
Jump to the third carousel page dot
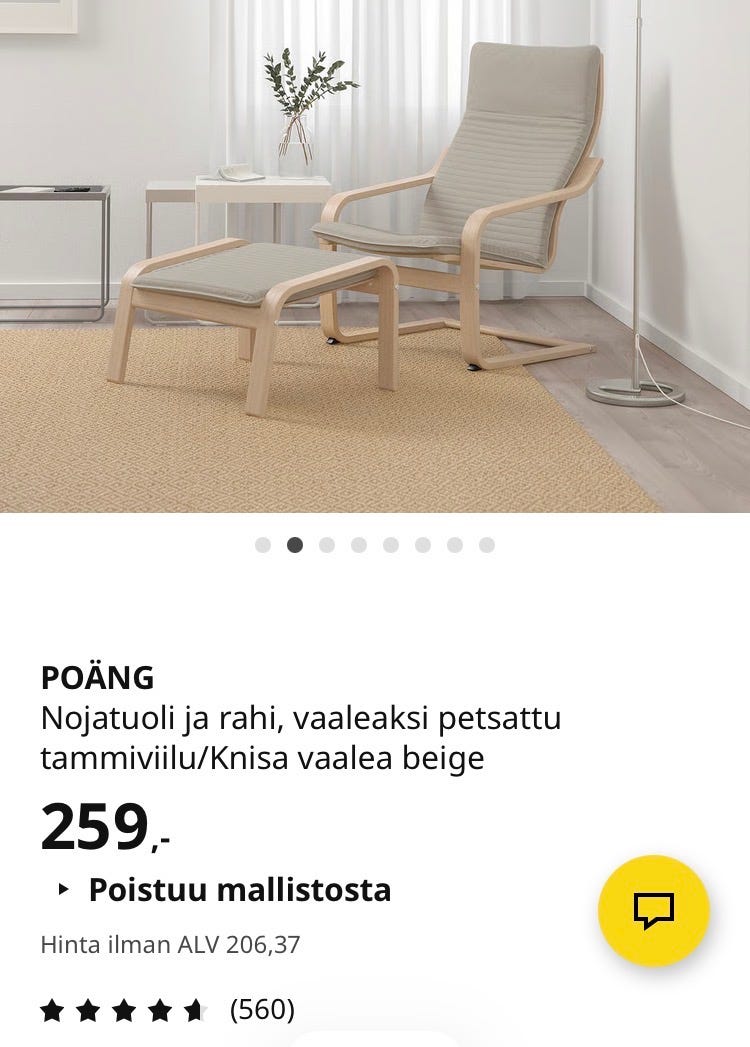point(328,545)
